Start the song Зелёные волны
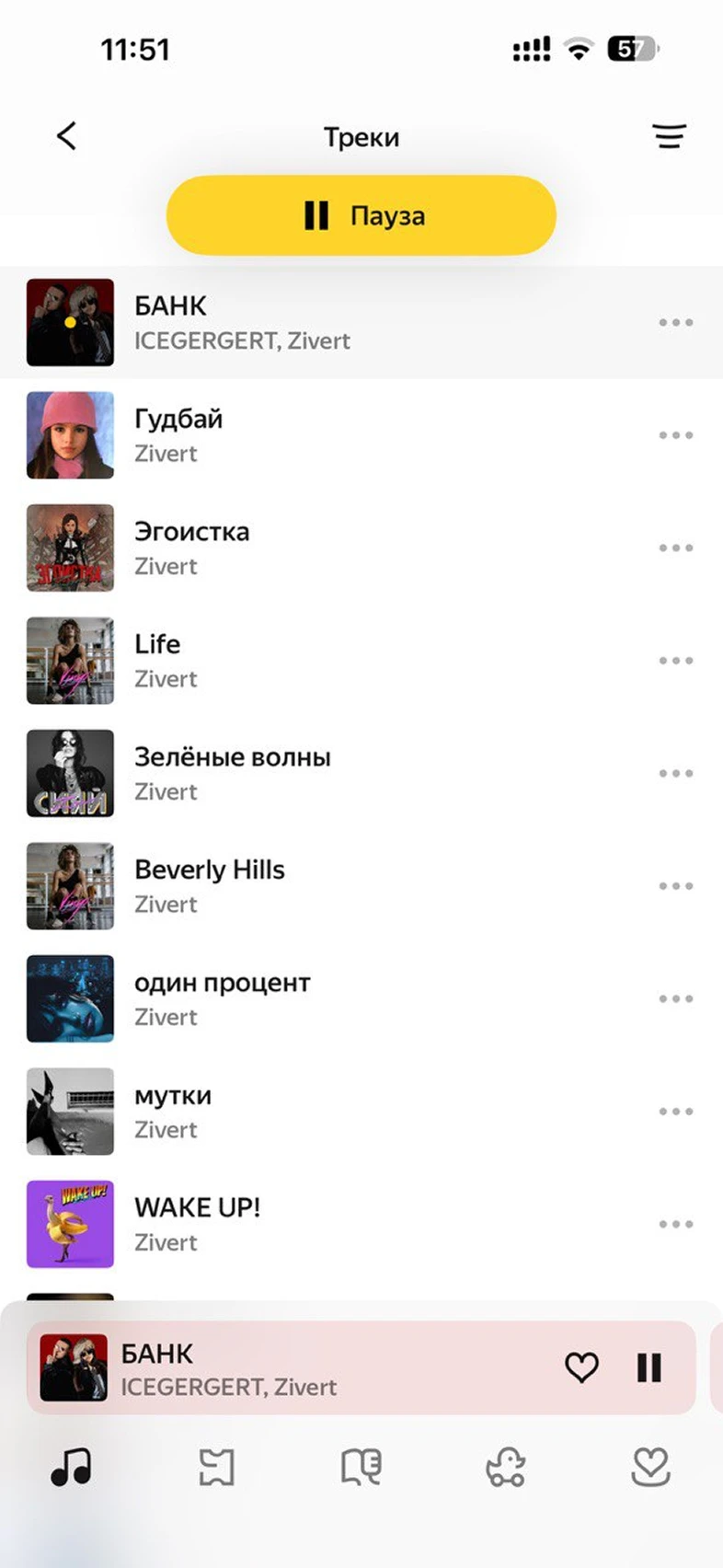 click(x=276, y=774)
